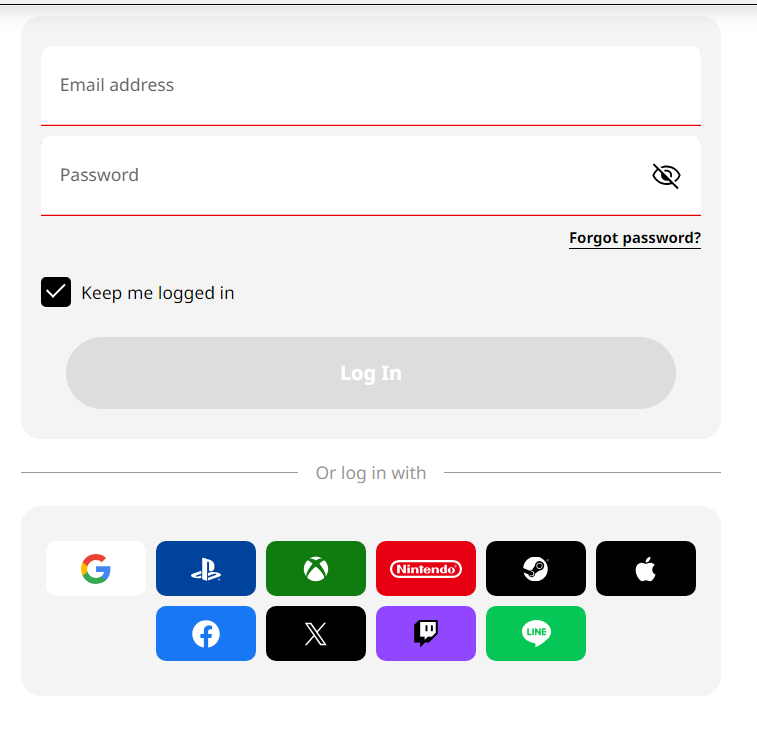Sign in with X account
The width and height of the screenshot is (757, 735).
click(x=316, y=634)
